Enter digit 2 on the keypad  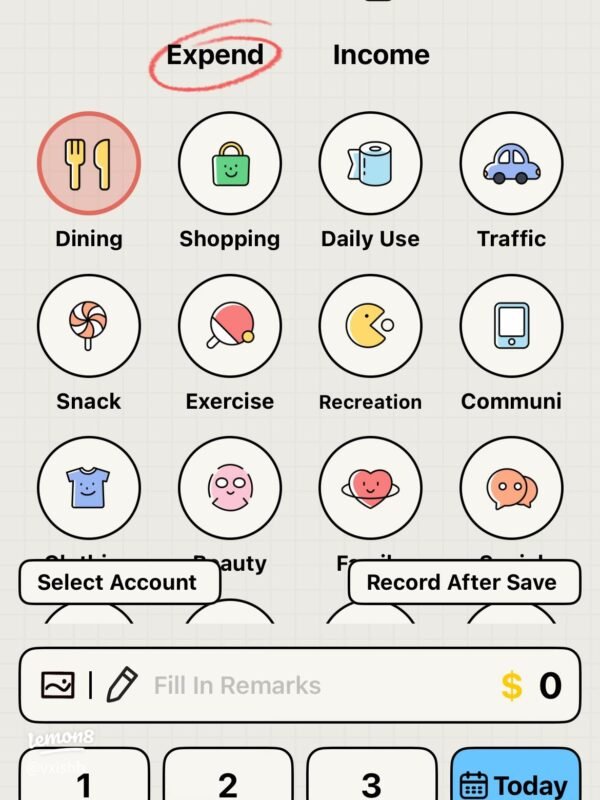click(228, 782)
